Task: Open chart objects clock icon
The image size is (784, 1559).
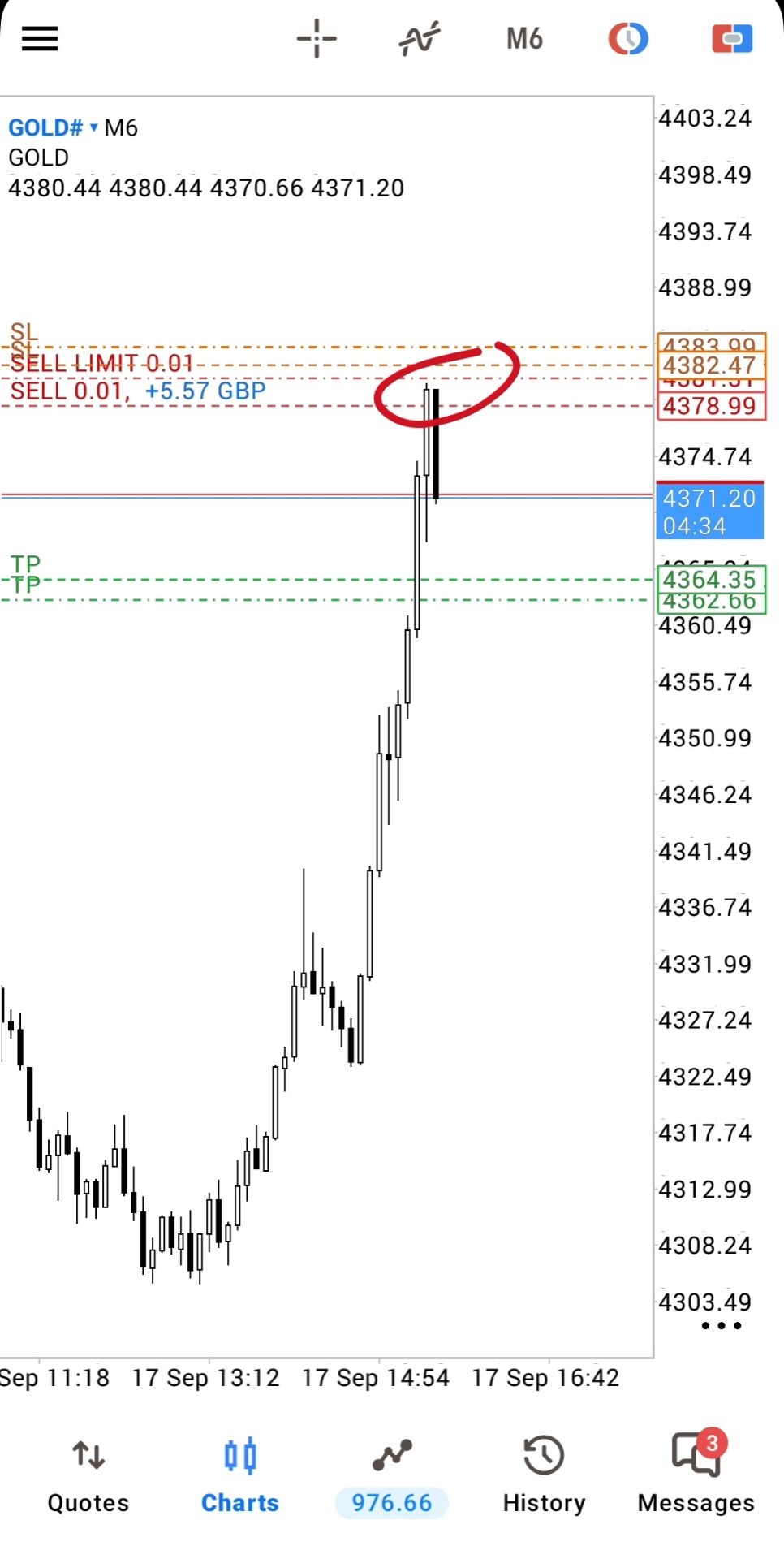Action: point(628,38)
